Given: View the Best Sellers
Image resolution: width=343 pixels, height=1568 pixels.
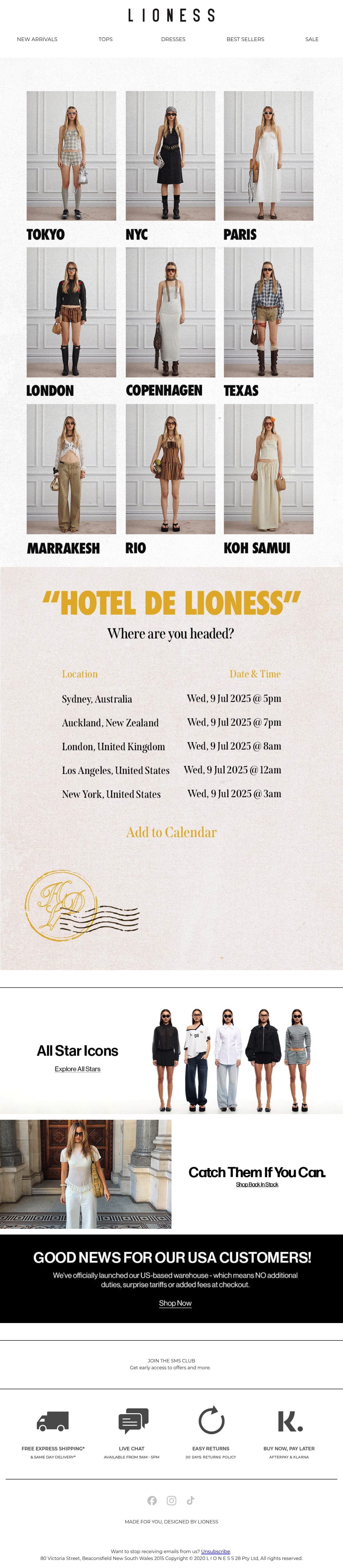Looking at the screenshot, I should 246,39.
